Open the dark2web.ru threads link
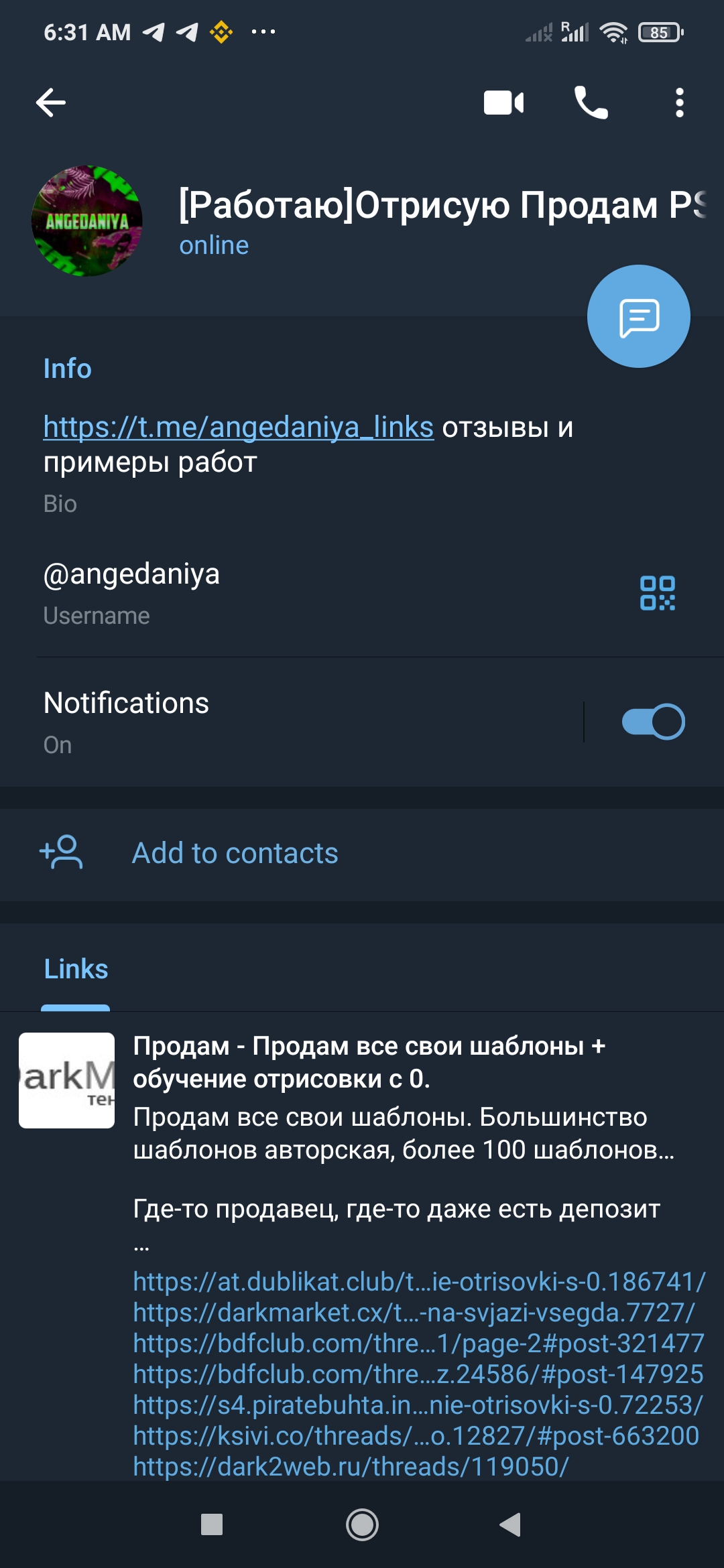Image resolution: width=724 pixels, height=1568 pixels. [x=351, y=1466]
